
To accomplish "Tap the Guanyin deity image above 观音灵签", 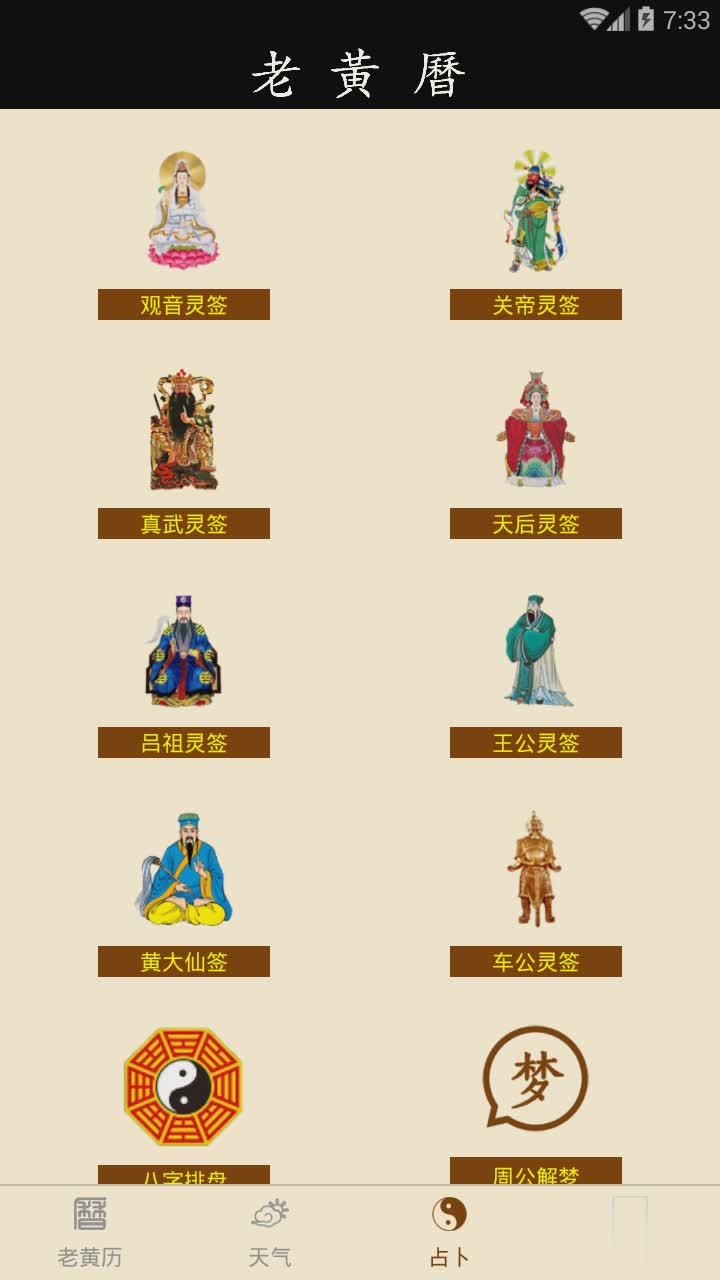I will click(184, 210).
